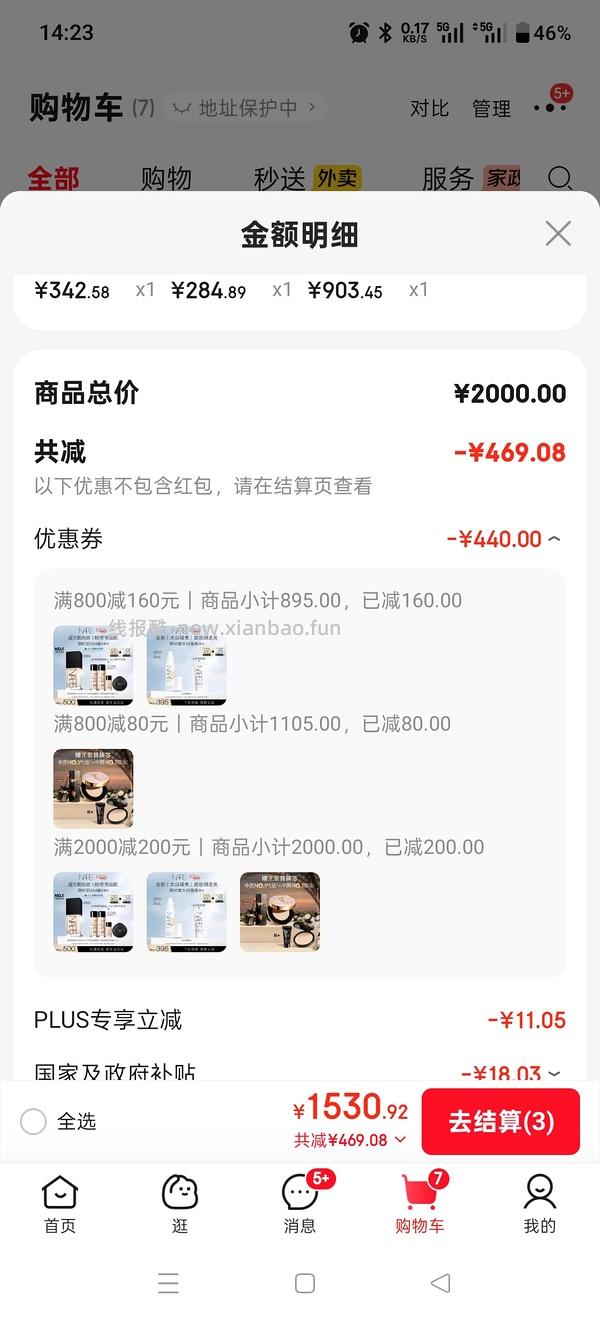Collapse the 优惠券 discount details
This screenshot has width=600, height=1320.
554,539
